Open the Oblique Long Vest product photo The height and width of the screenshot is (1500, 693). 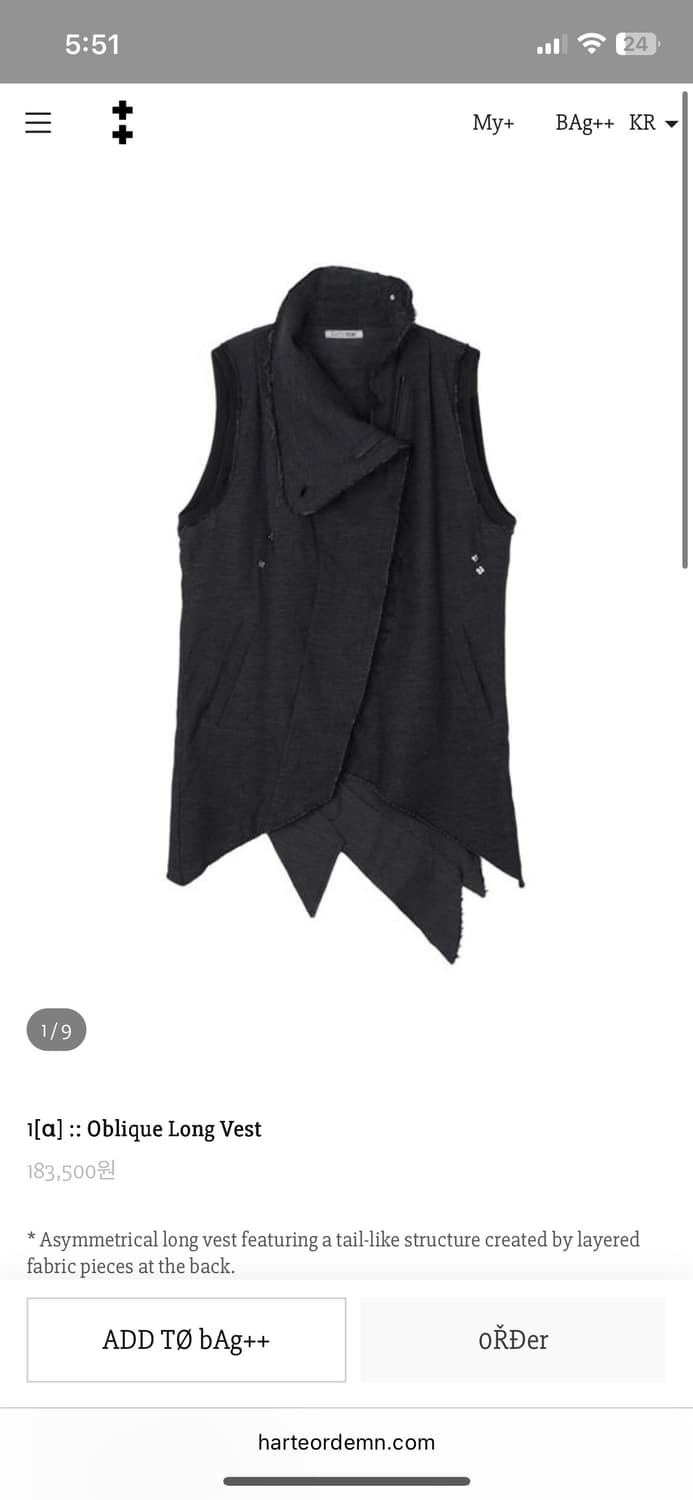pos(346,610)
